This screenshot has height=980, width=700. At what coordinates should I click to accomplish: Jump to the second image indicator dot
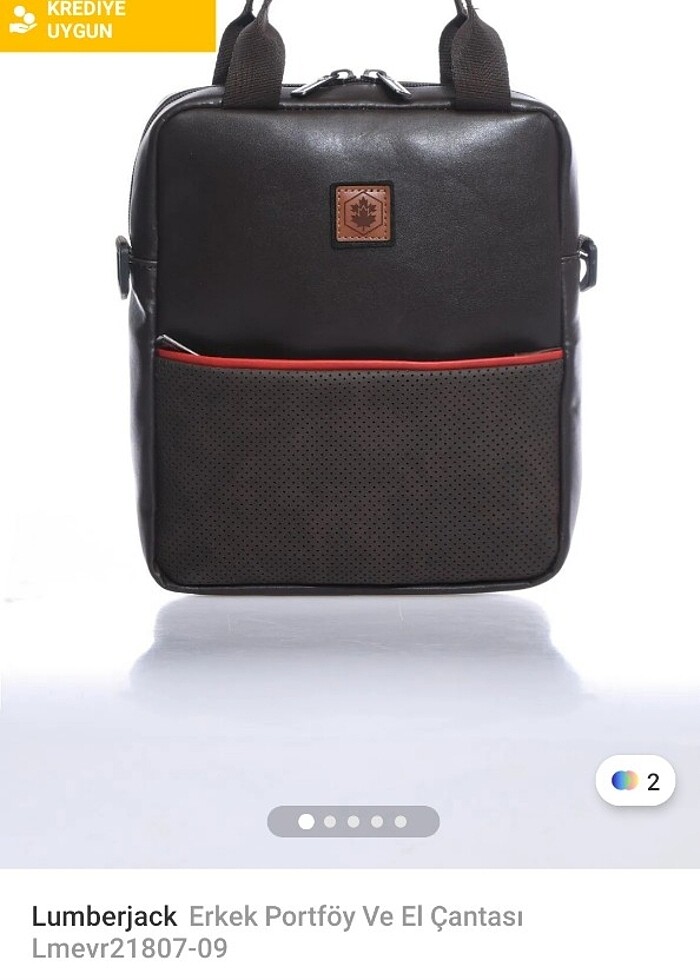tap(330, 822)
